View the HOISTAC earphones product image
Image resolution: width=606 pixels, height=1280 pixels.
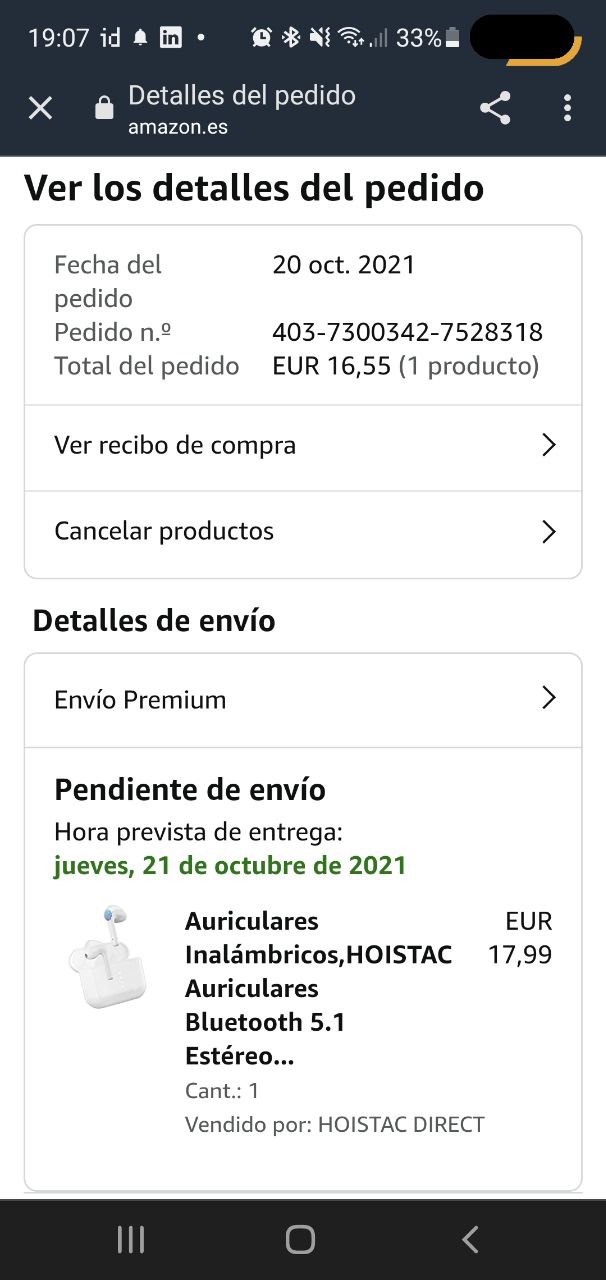pyautogui.click(x=108, y=956)
